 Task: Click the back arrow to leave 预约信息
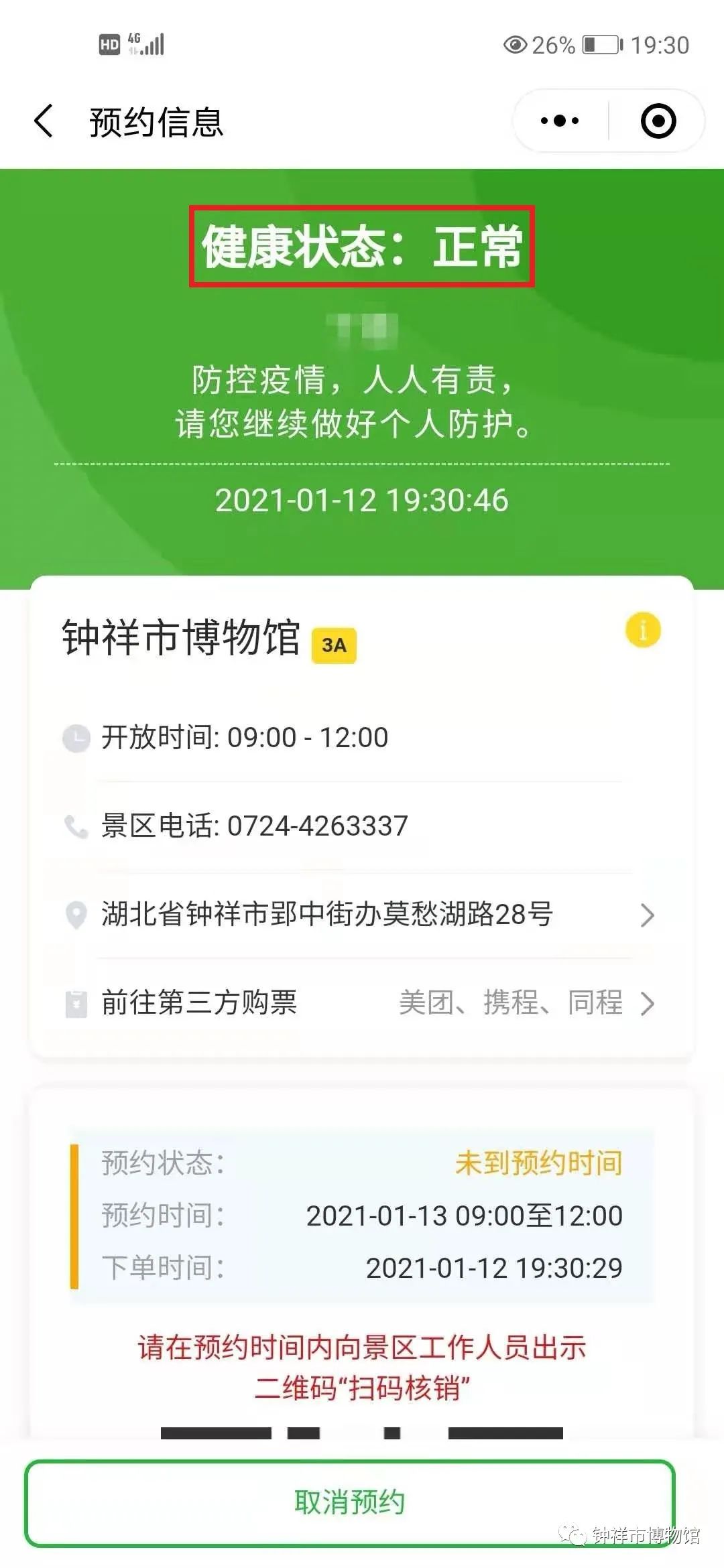pyautogui.click(x=42, y=121)
